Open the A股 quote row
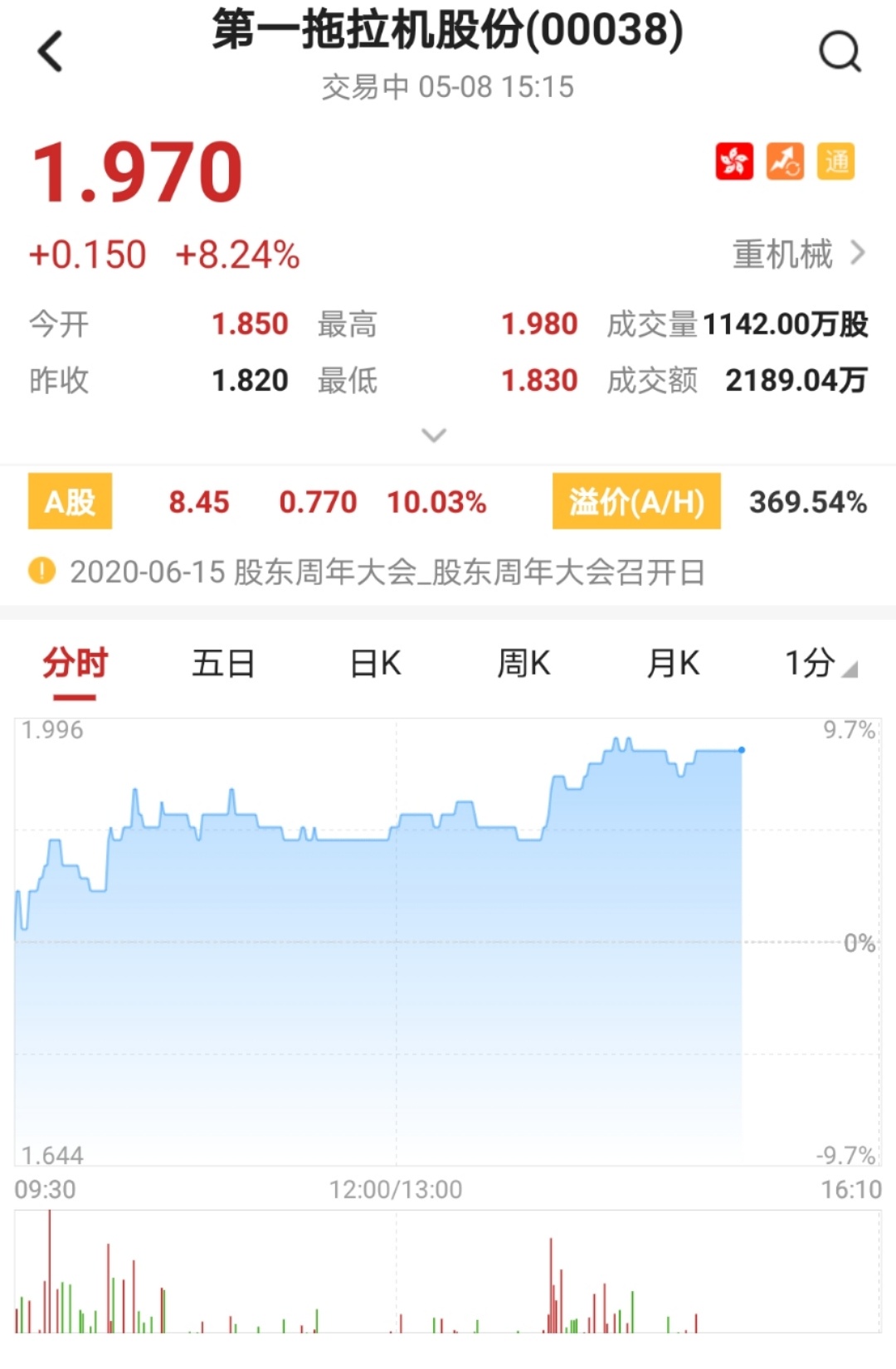The image size is (896, 1369). (x=71, y=502)
